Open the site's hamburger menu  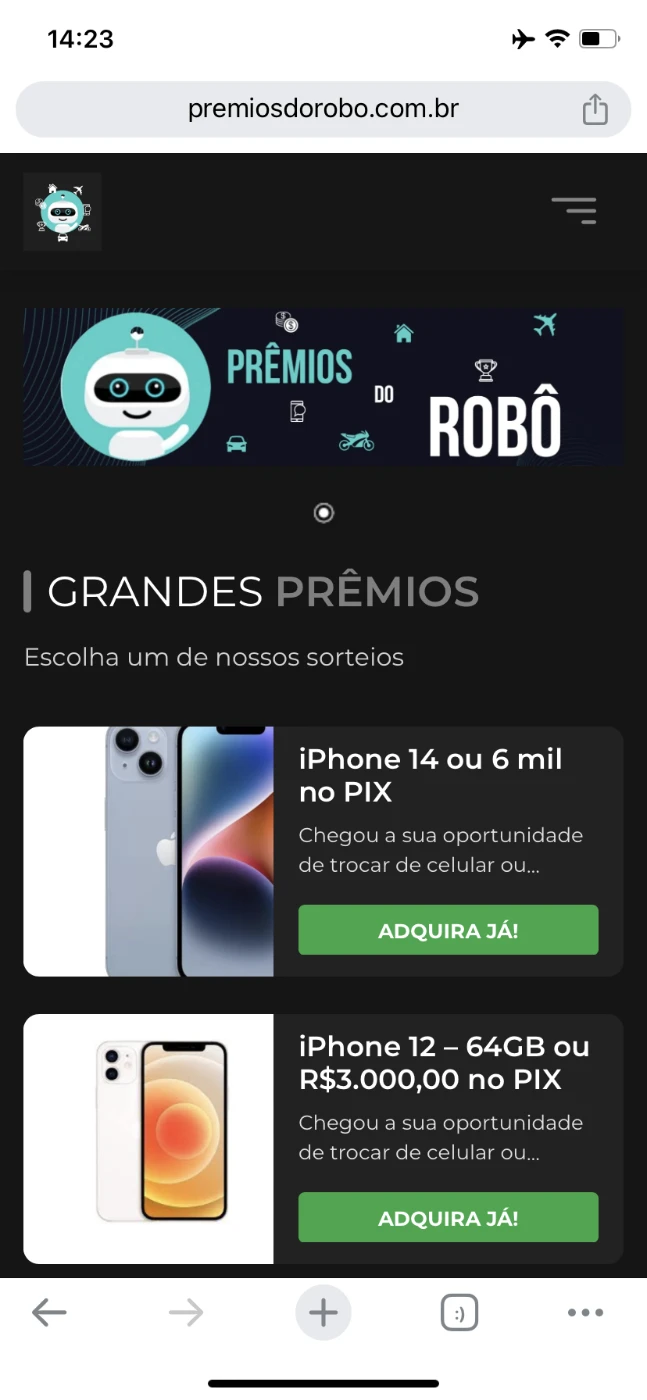574,210
